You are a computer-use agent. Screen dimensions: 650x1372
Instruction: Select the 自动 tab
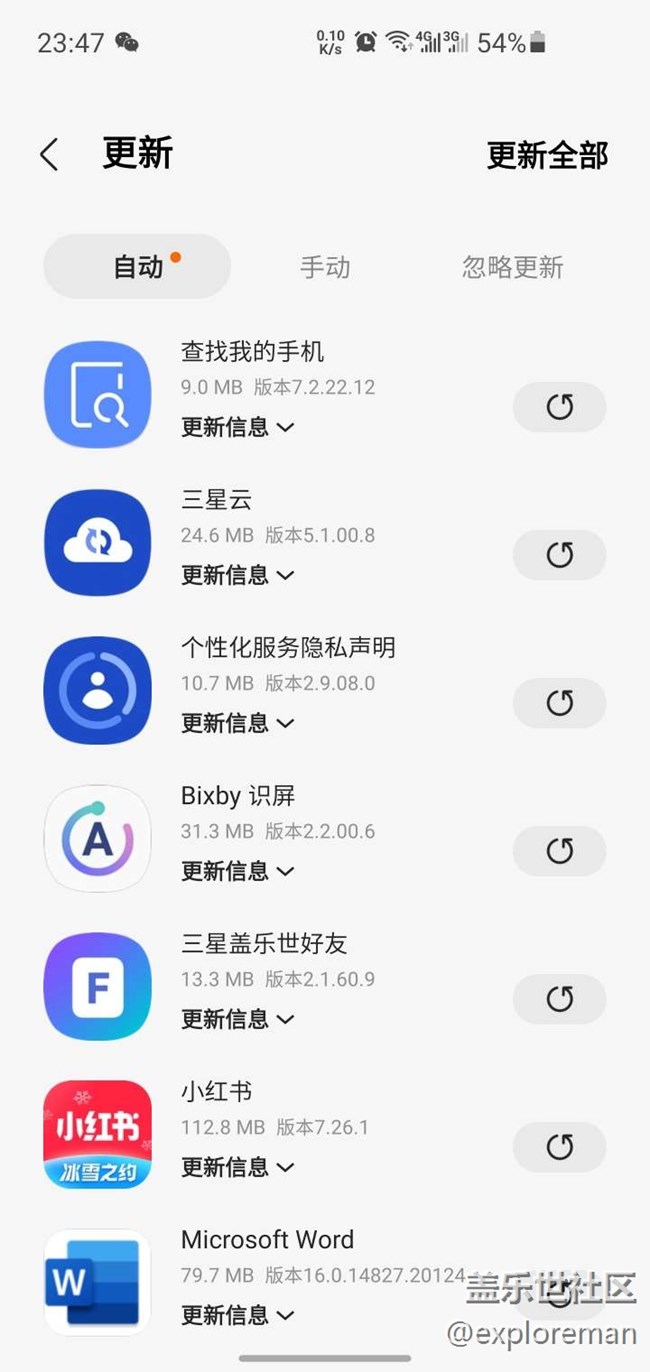[x=137, y=267]
